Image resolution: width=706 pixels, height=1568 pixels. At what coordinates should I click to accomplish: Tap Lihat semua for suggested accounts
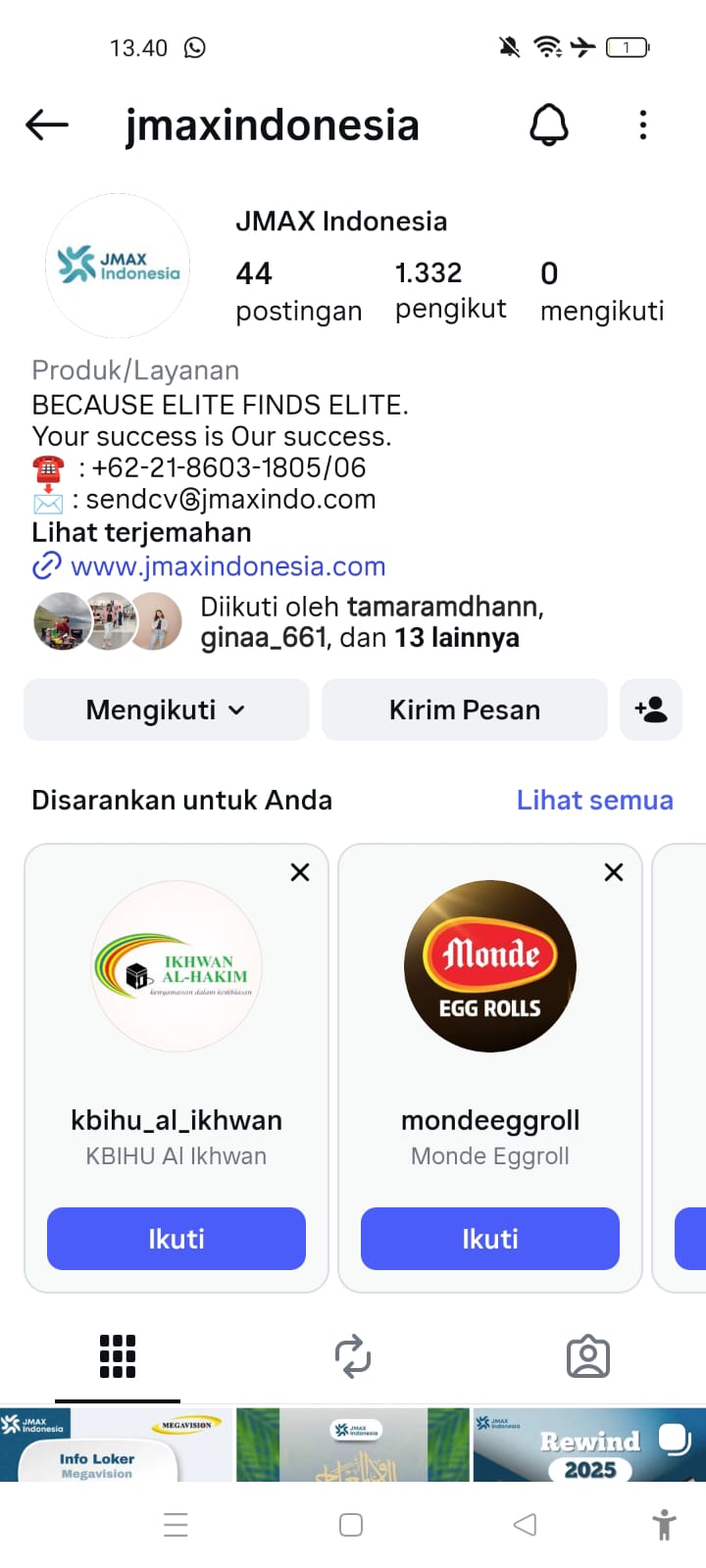(594, 800)
